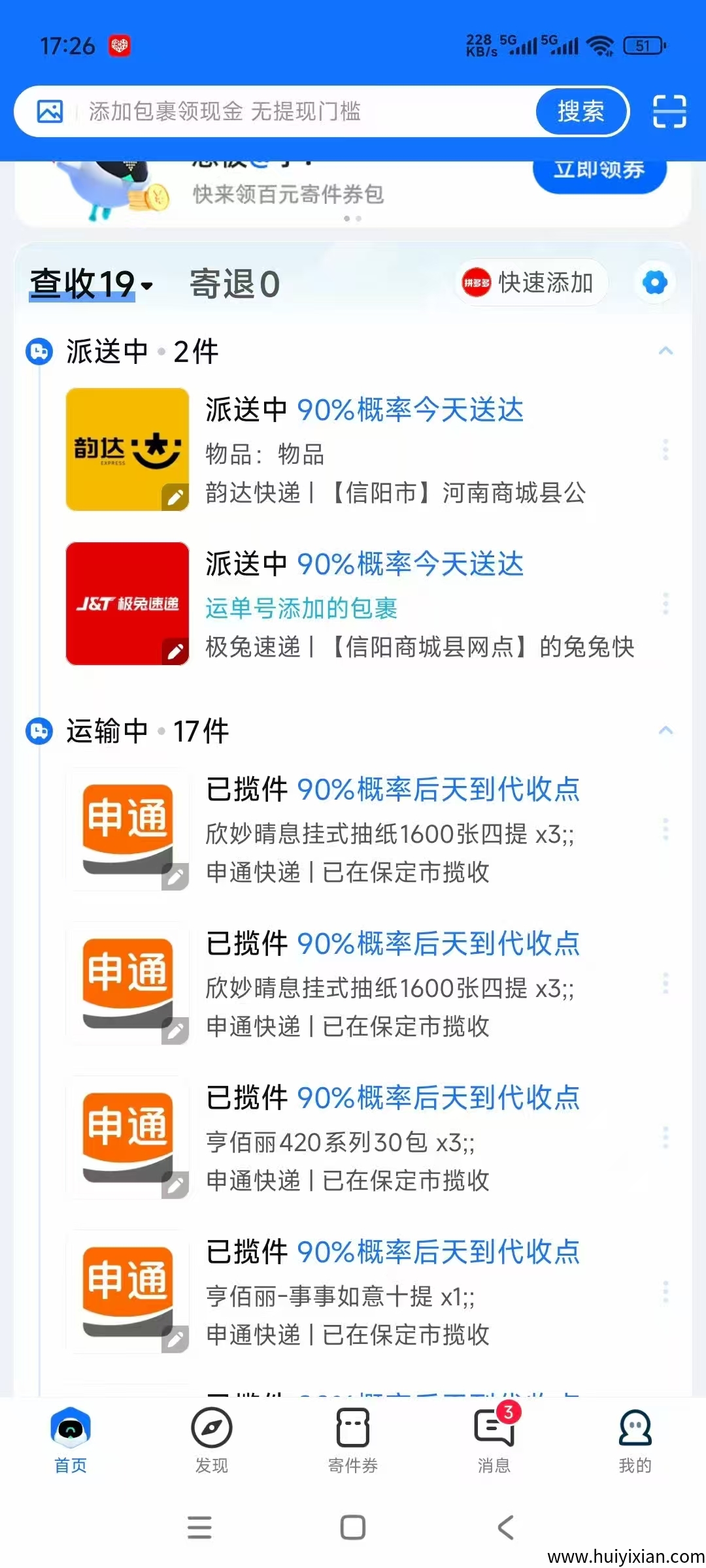706x1568 pixels.
Task: Tap the 立即领券 coupon button
Action: click(x=599, y=172)
